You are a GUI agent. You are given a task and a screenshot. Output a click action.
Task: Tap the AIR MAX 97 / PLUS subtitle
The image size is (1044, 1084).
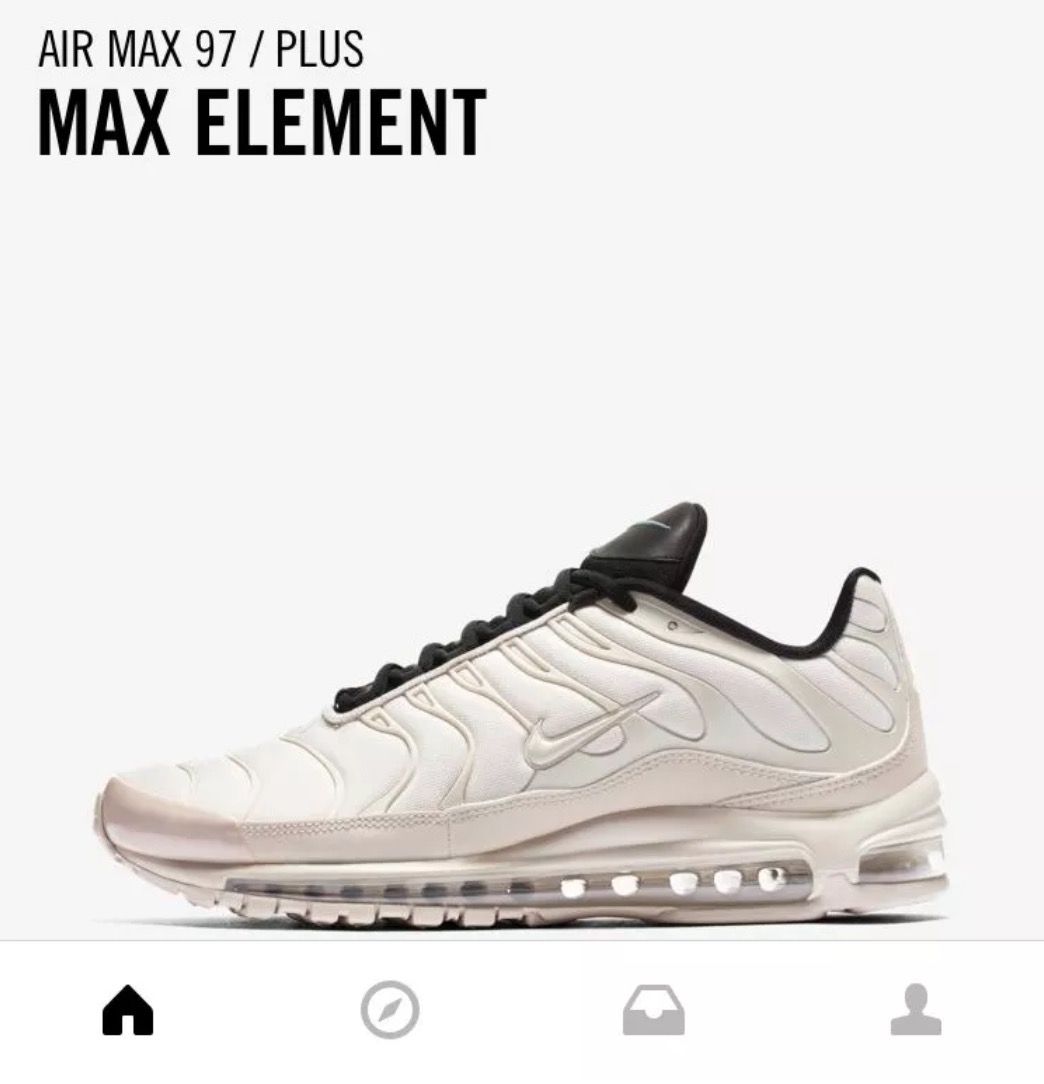pyautogui.click(x=200, y=48)
